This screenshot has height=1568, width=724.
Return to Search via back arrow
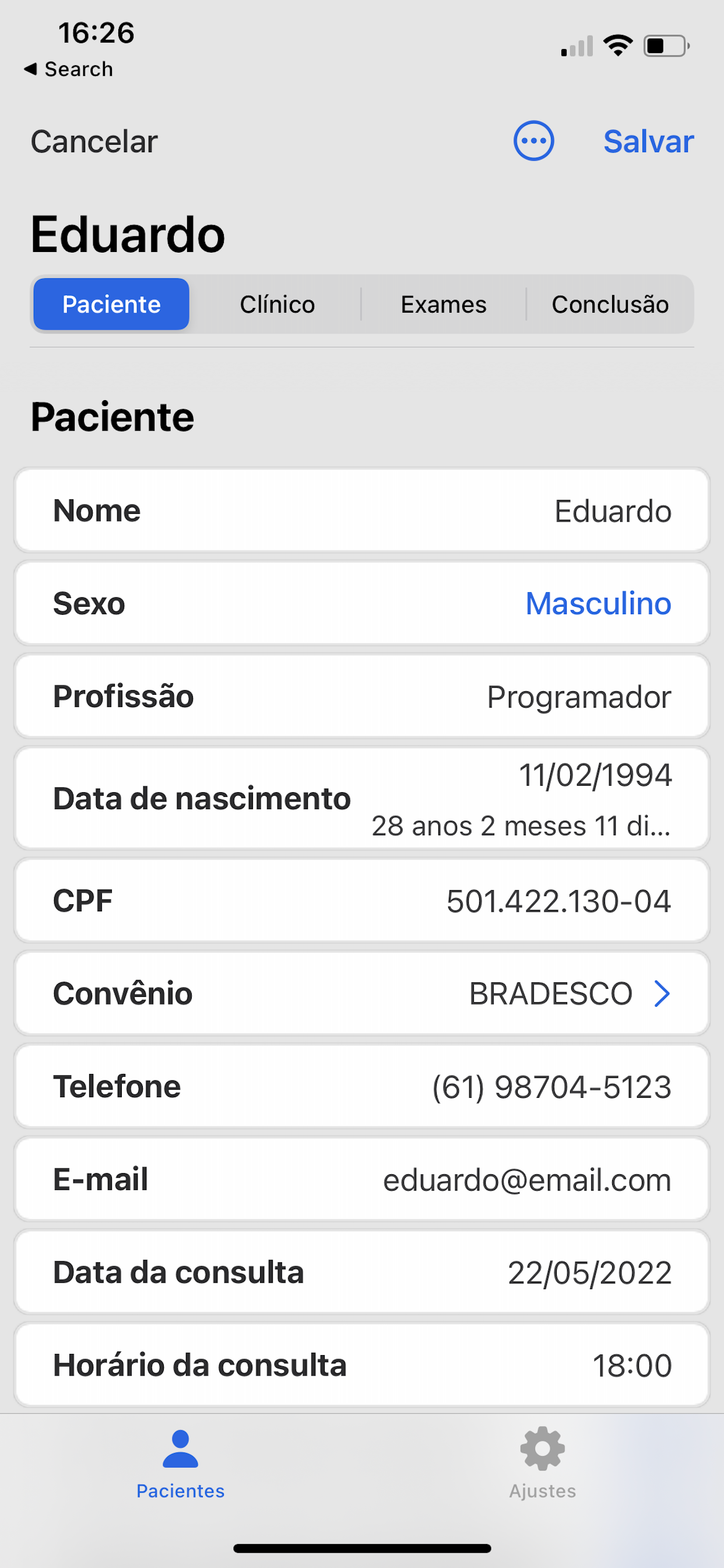[68, 69]
